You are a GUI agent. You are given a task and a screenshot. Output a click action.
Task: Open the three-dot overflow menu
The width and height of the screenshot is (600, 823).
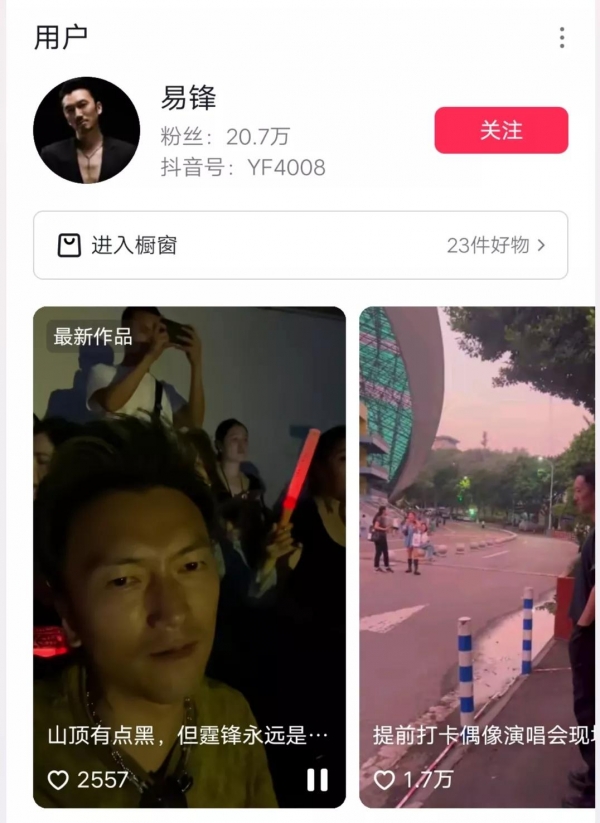pos(562,38)
